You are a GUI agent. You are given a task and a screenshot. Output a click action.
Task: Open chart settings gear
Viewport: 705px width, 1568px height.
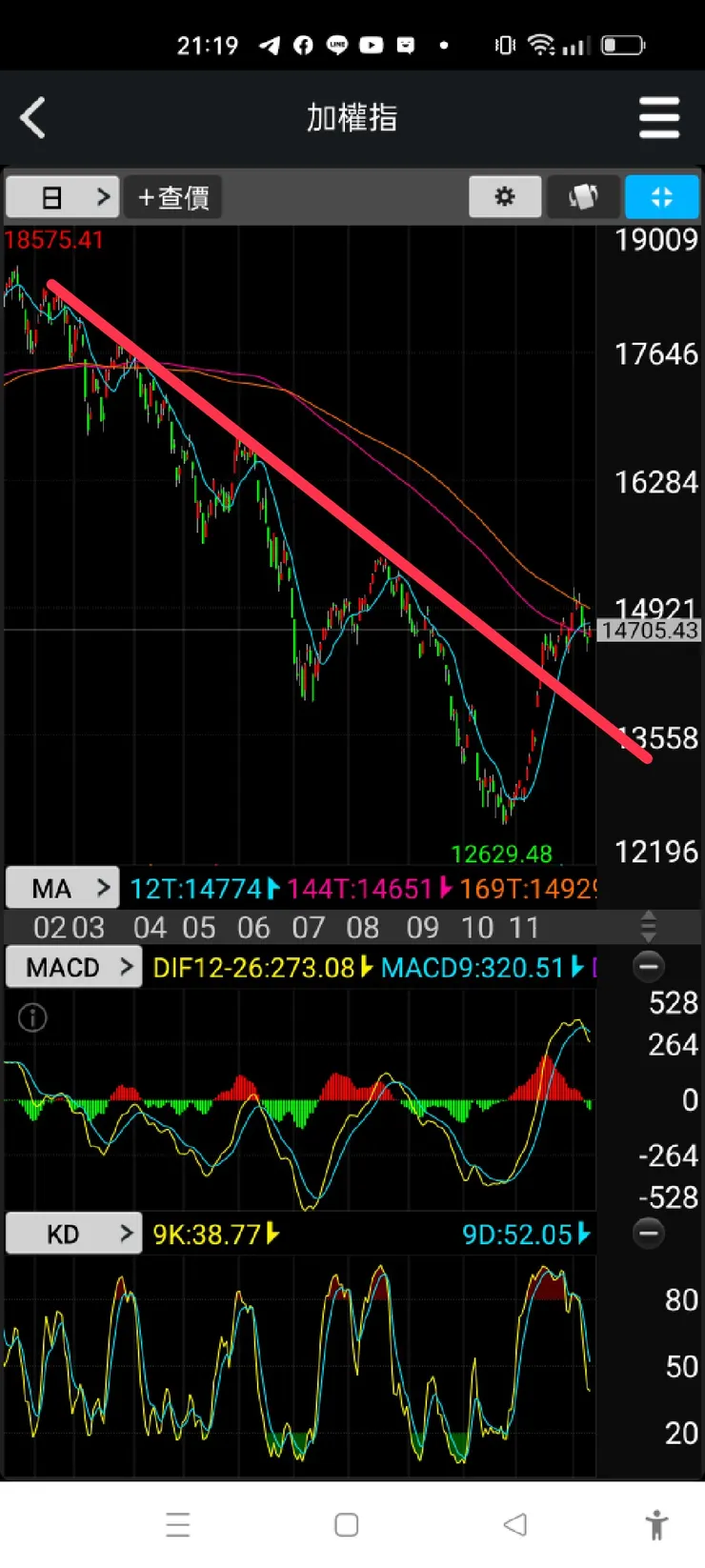point(505,197)
